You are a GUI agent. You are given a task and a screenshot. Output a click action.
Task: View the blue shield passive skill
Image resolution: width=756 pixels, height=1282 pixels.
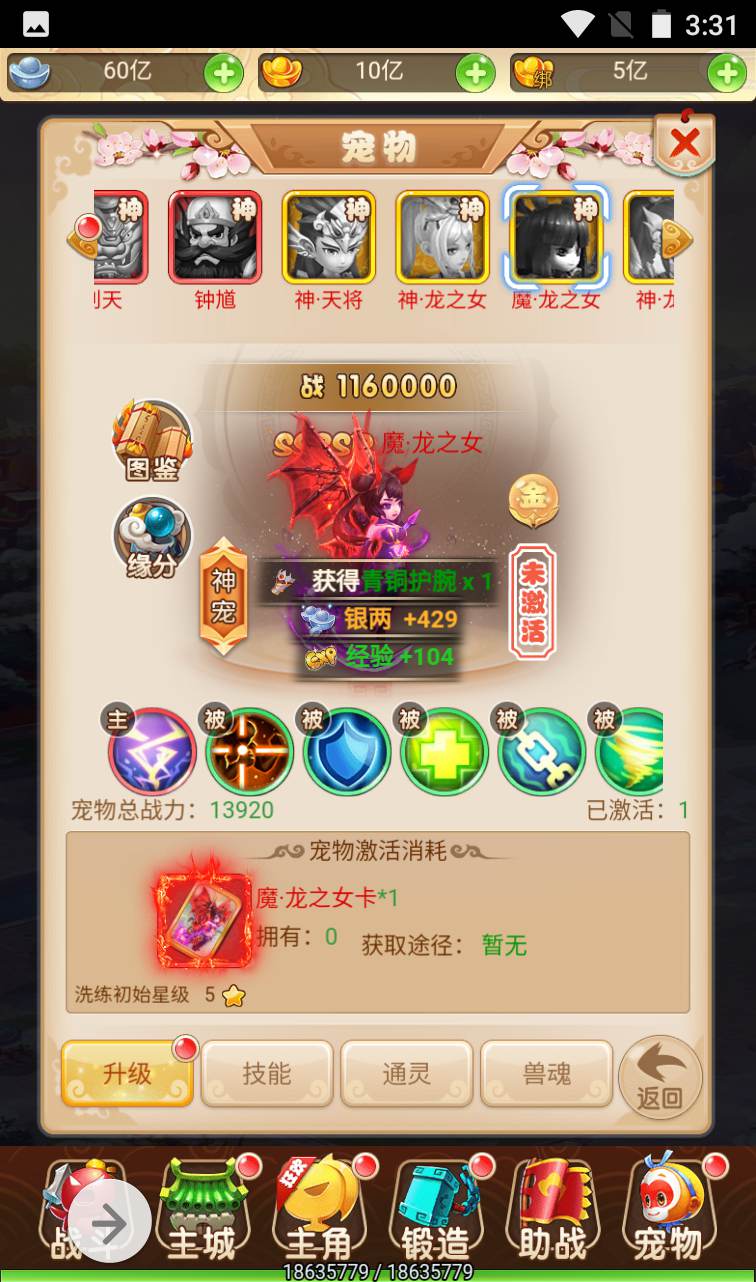tap(347, 751)
